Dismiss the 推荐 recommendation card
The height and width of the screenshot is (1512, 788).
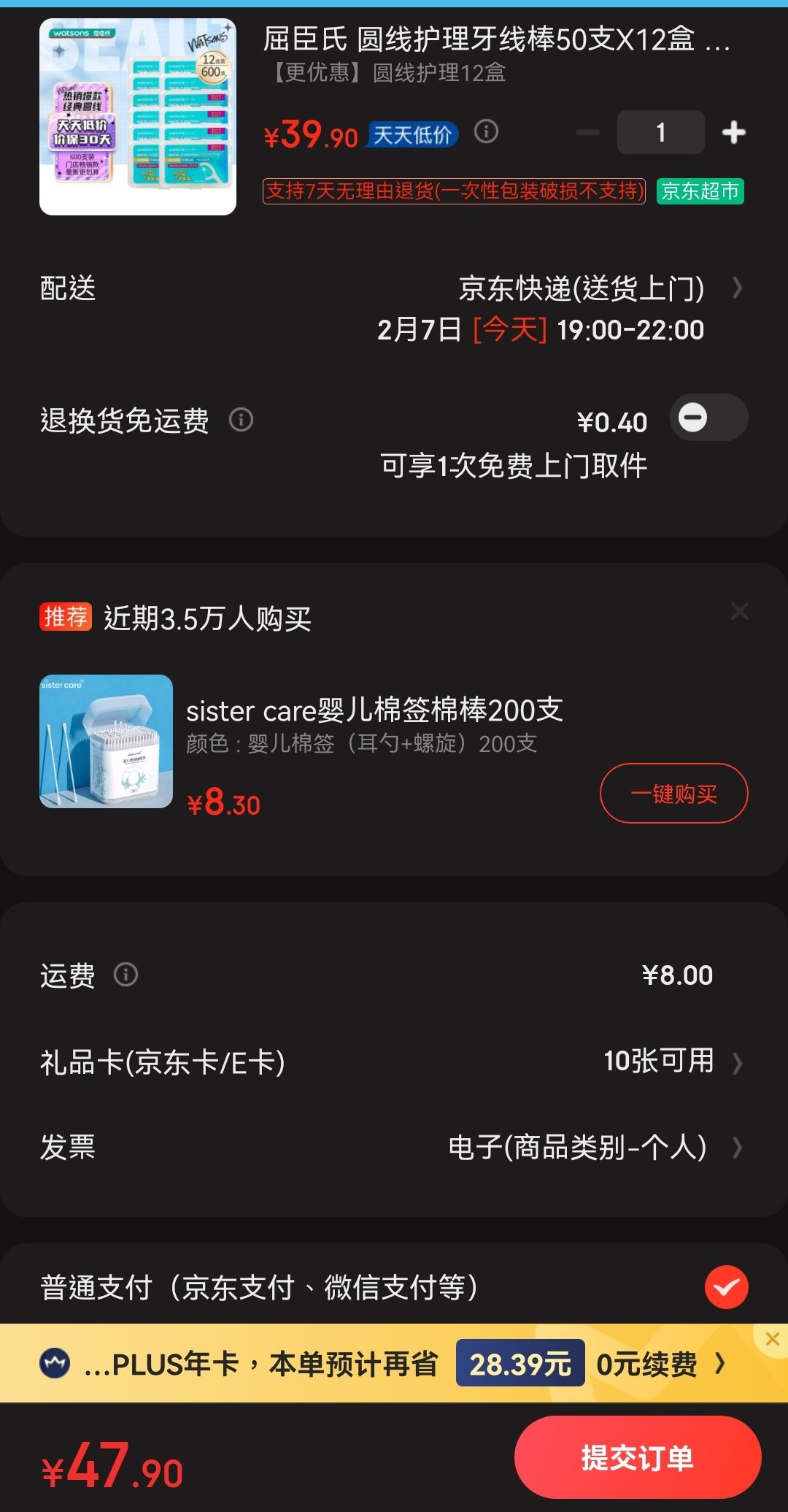(x=740, y=612)
